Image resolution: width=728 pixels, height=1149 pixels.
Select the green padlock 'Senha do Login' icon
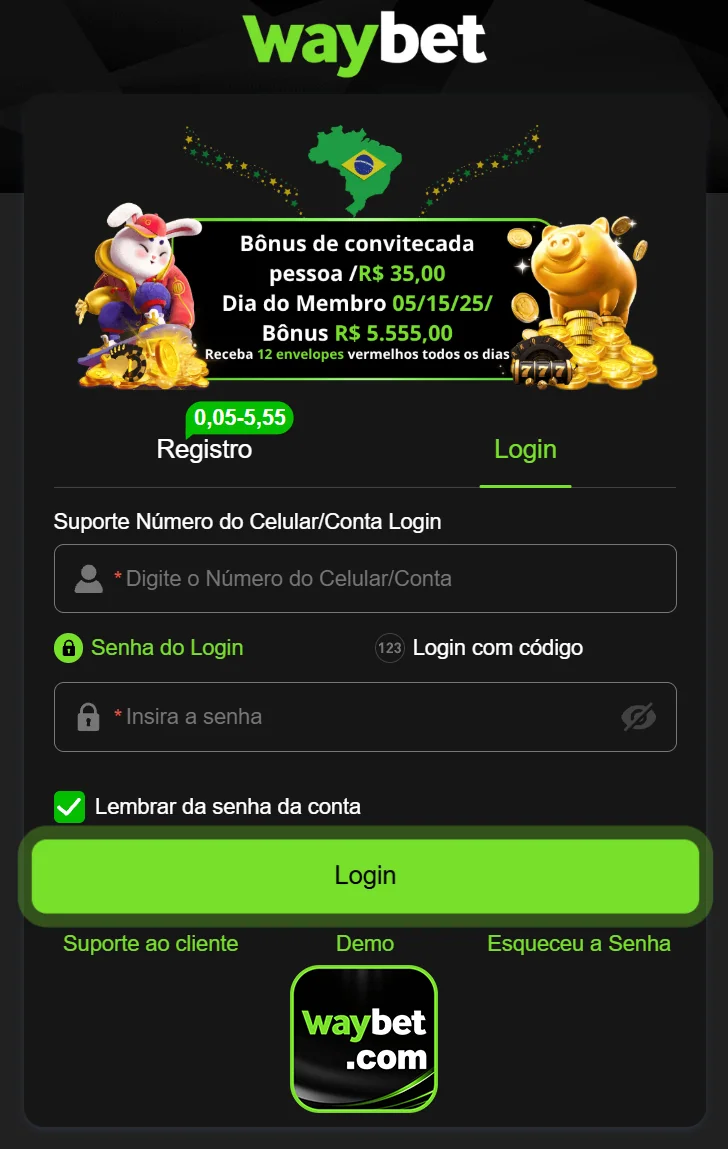[67, 647]
